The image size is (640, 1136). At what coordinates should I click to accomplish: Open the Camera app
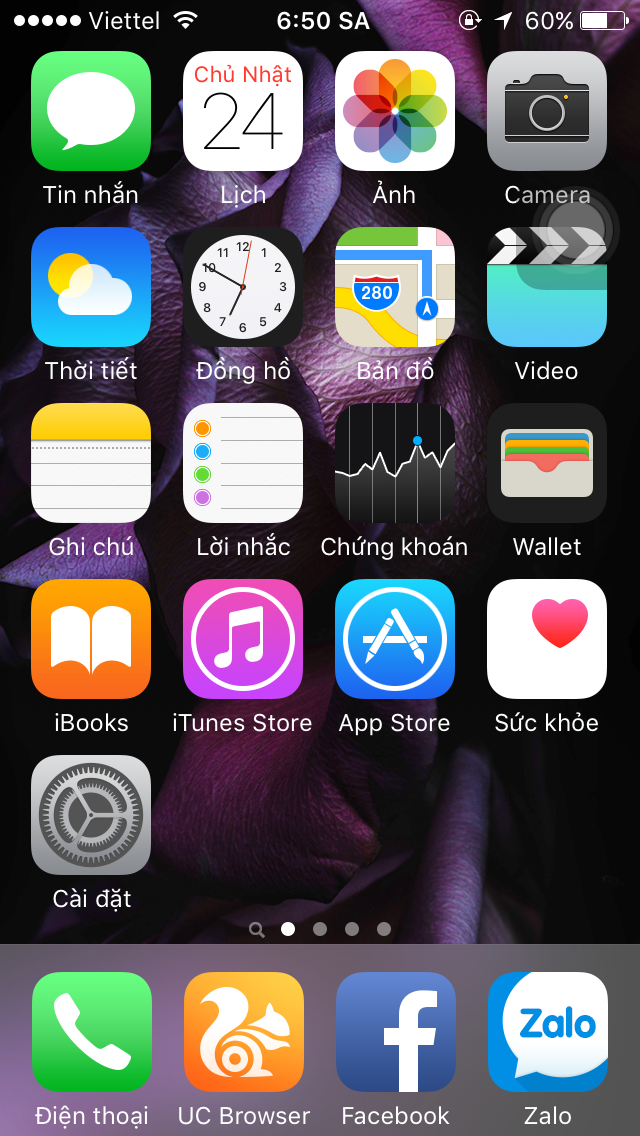(x=546, y=111)
